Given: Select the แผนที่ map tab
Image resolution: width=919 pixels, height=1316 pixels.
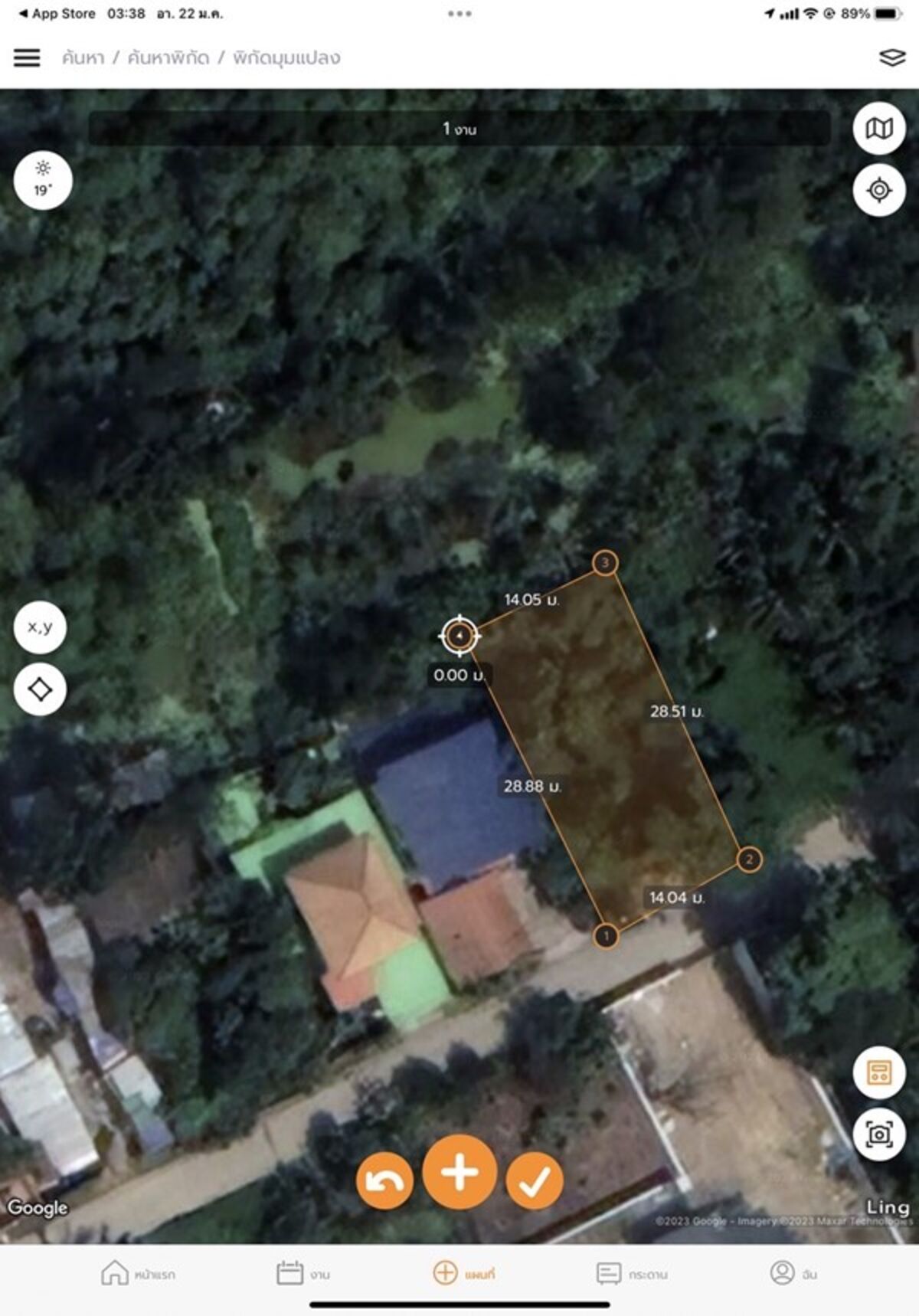Looking at the screenshot, I should [x=464, y=1273].
